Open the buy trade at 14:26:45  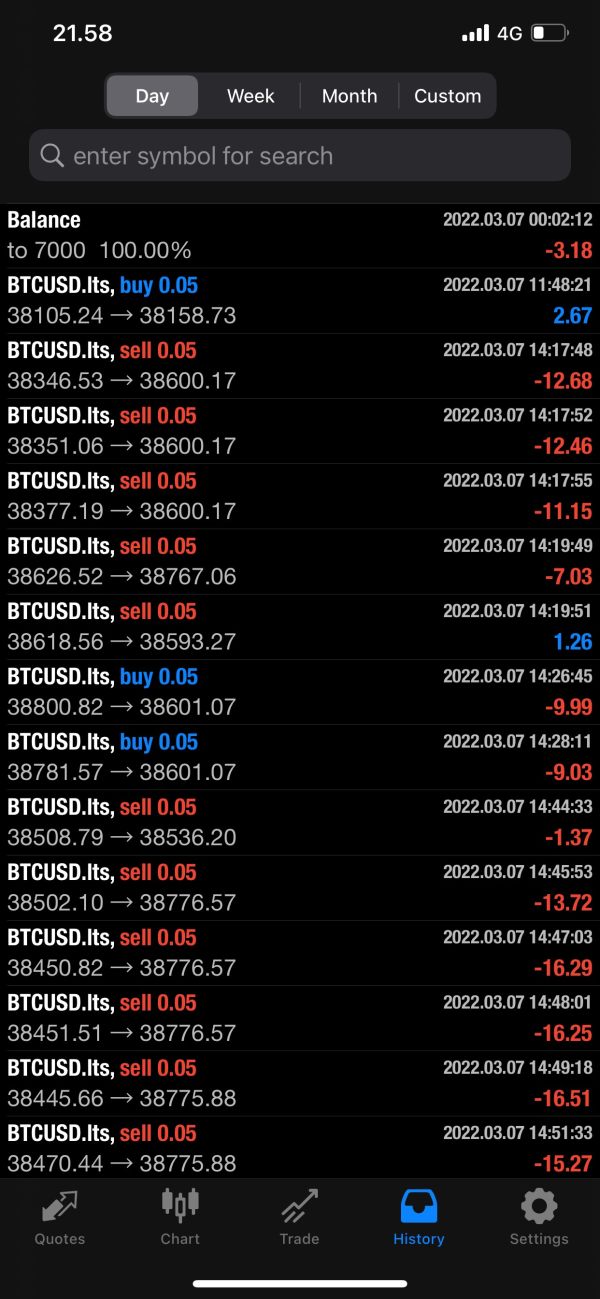tap(300, 692)
